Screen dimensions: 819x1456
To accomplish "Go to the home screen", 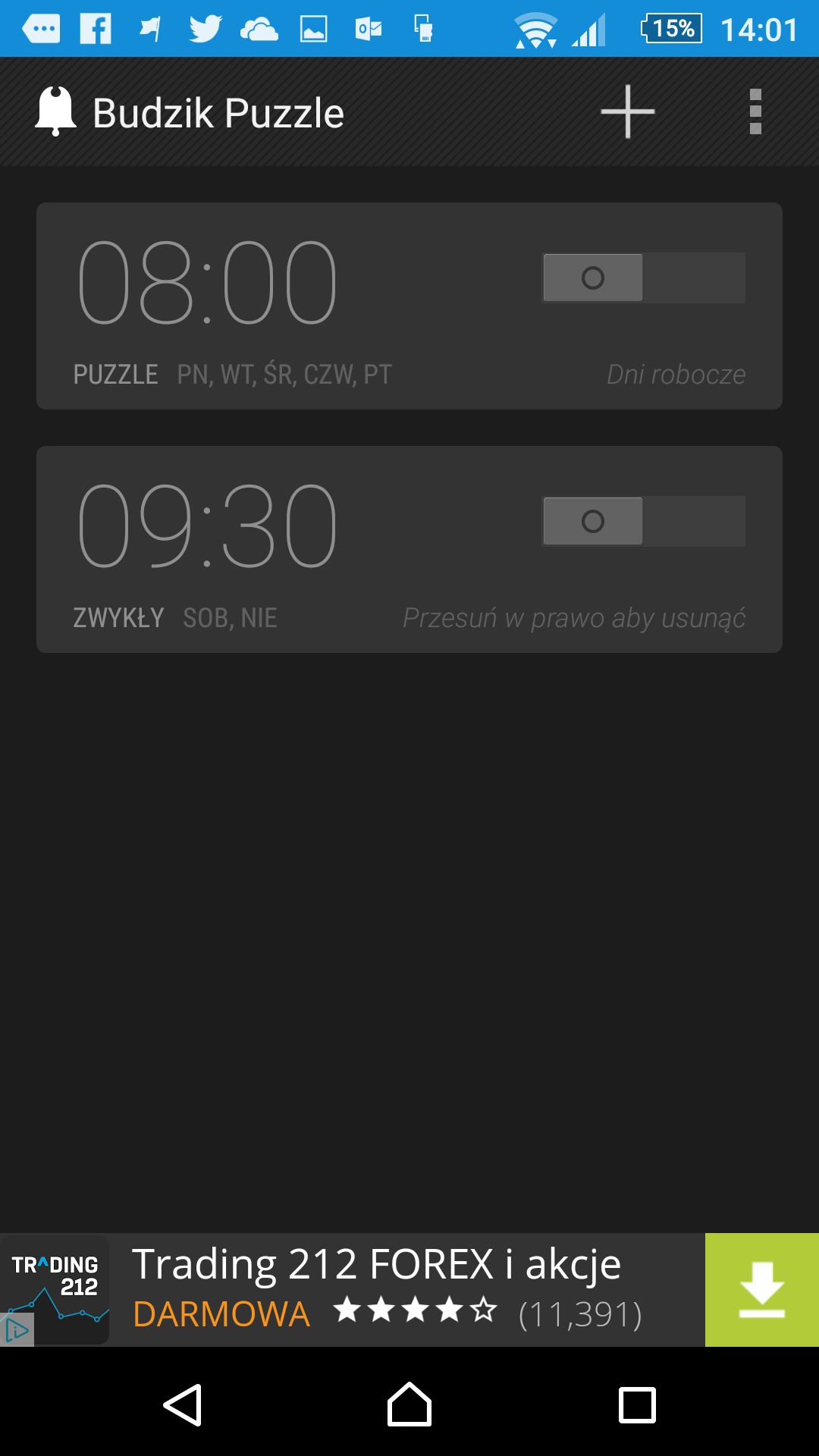I will click(409, 1404).
